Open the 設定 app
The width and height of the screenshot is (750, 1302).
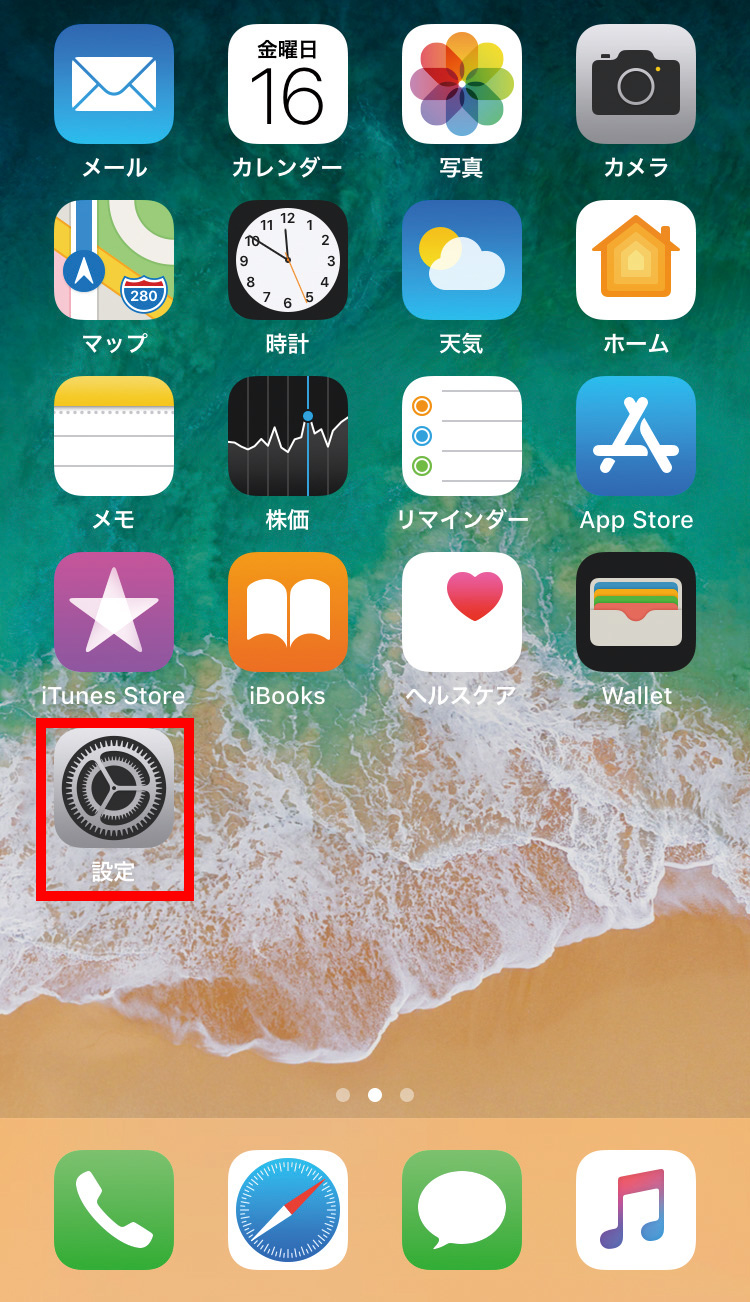click(x=114, y=788)
